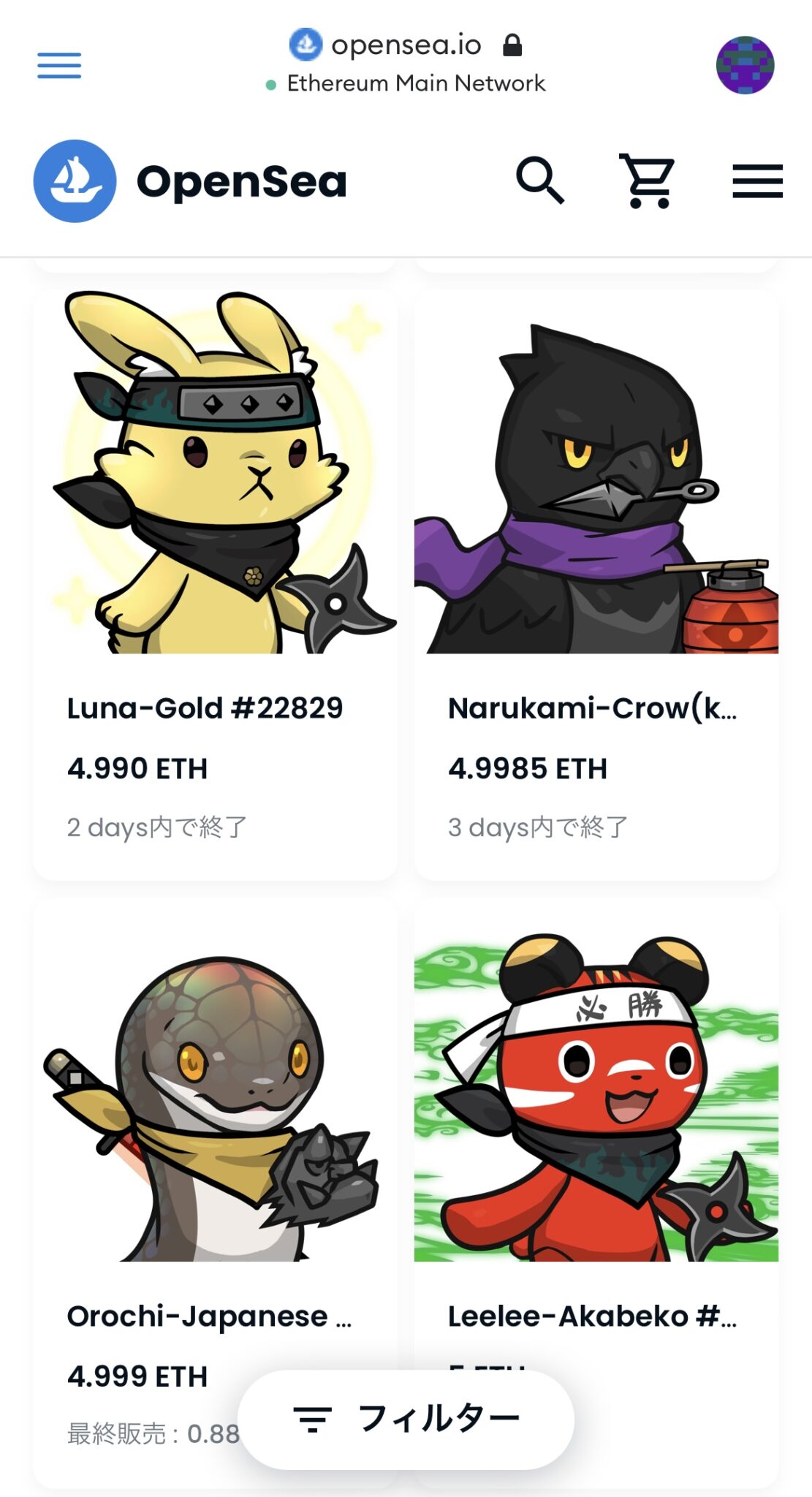Open the フィルター filter button
Viewport: 812px width, 1497px height.
406,1419
